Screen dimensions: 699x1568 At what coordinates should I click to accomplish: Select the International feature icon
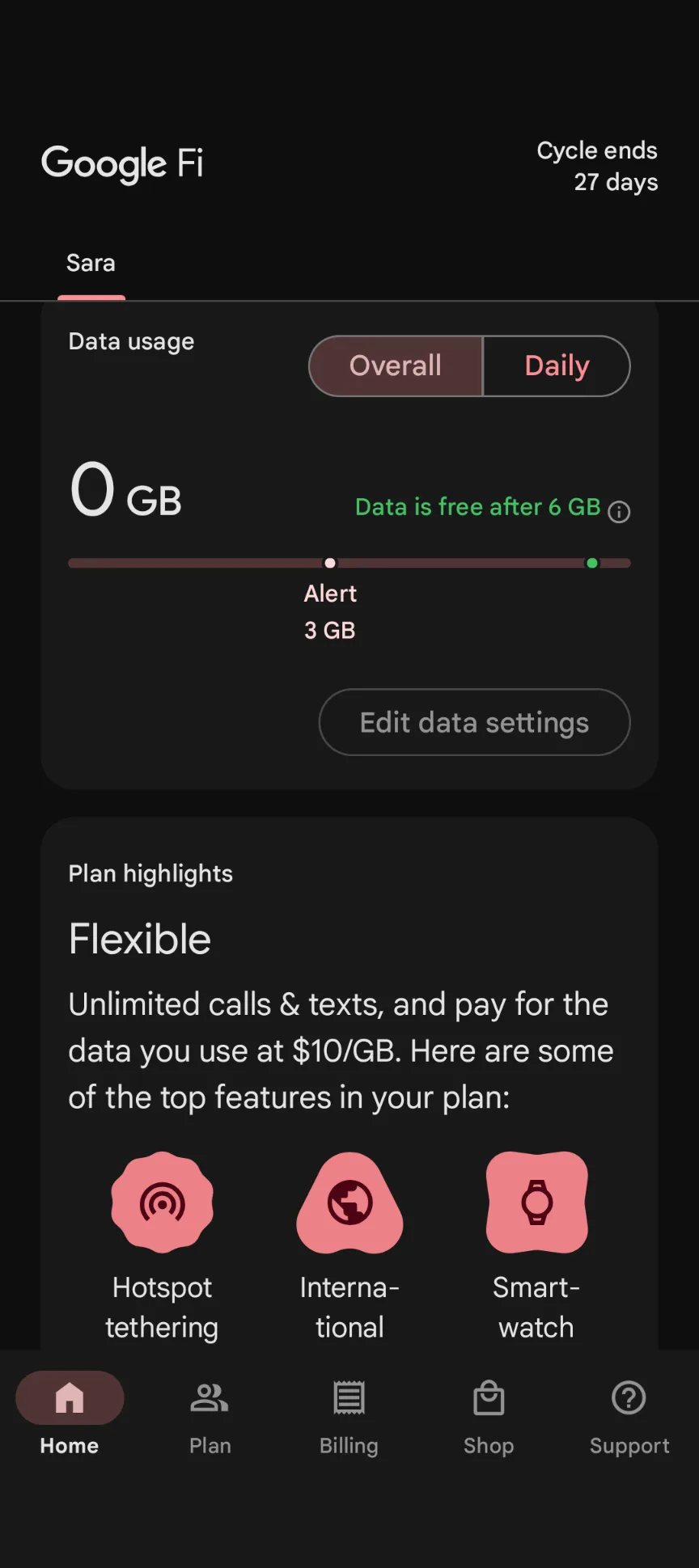pos(349,1202)
